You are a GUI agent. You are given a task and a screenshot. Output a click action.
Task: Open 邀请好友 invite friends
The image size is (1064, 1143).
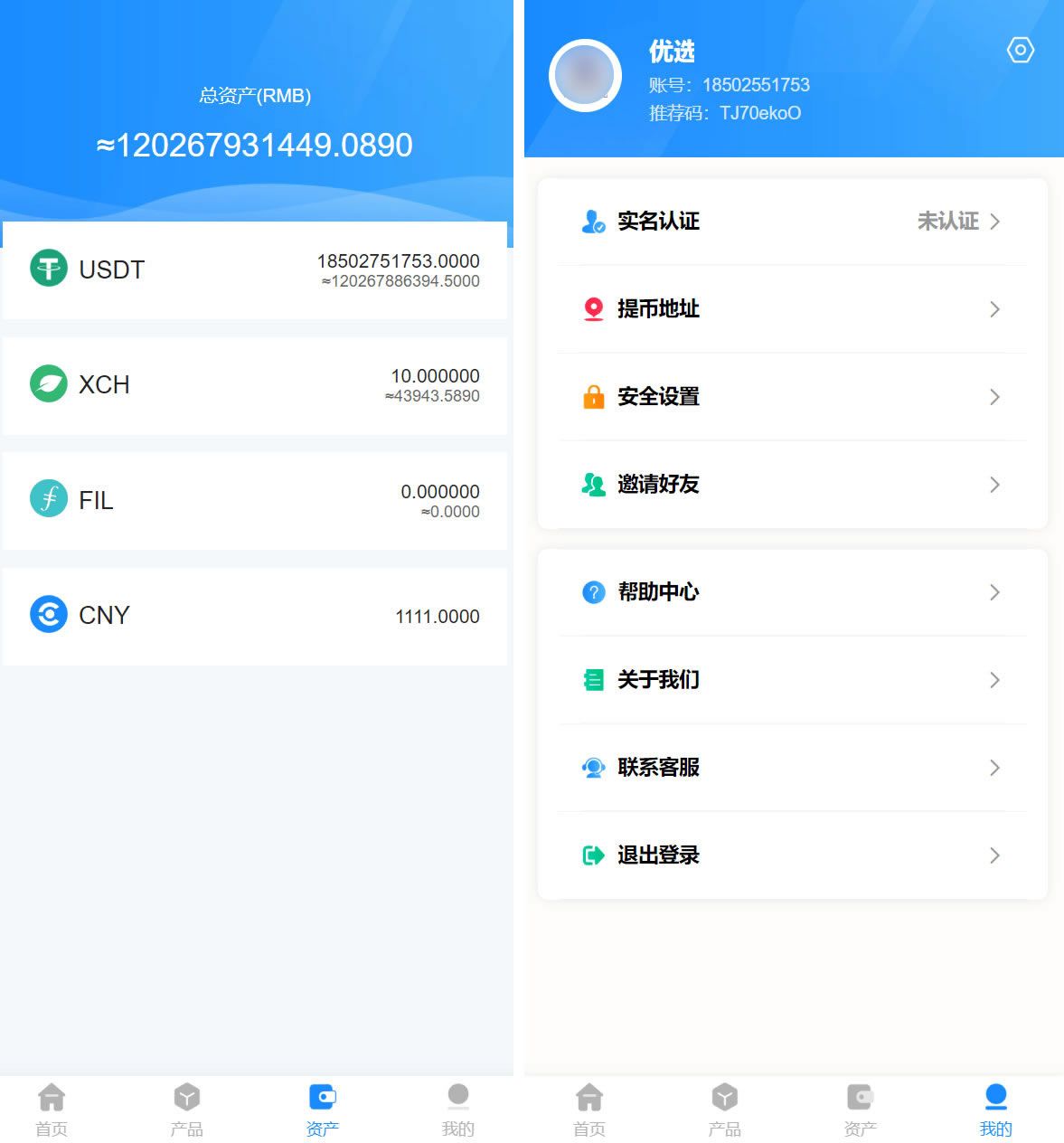(x=792, y=485)
